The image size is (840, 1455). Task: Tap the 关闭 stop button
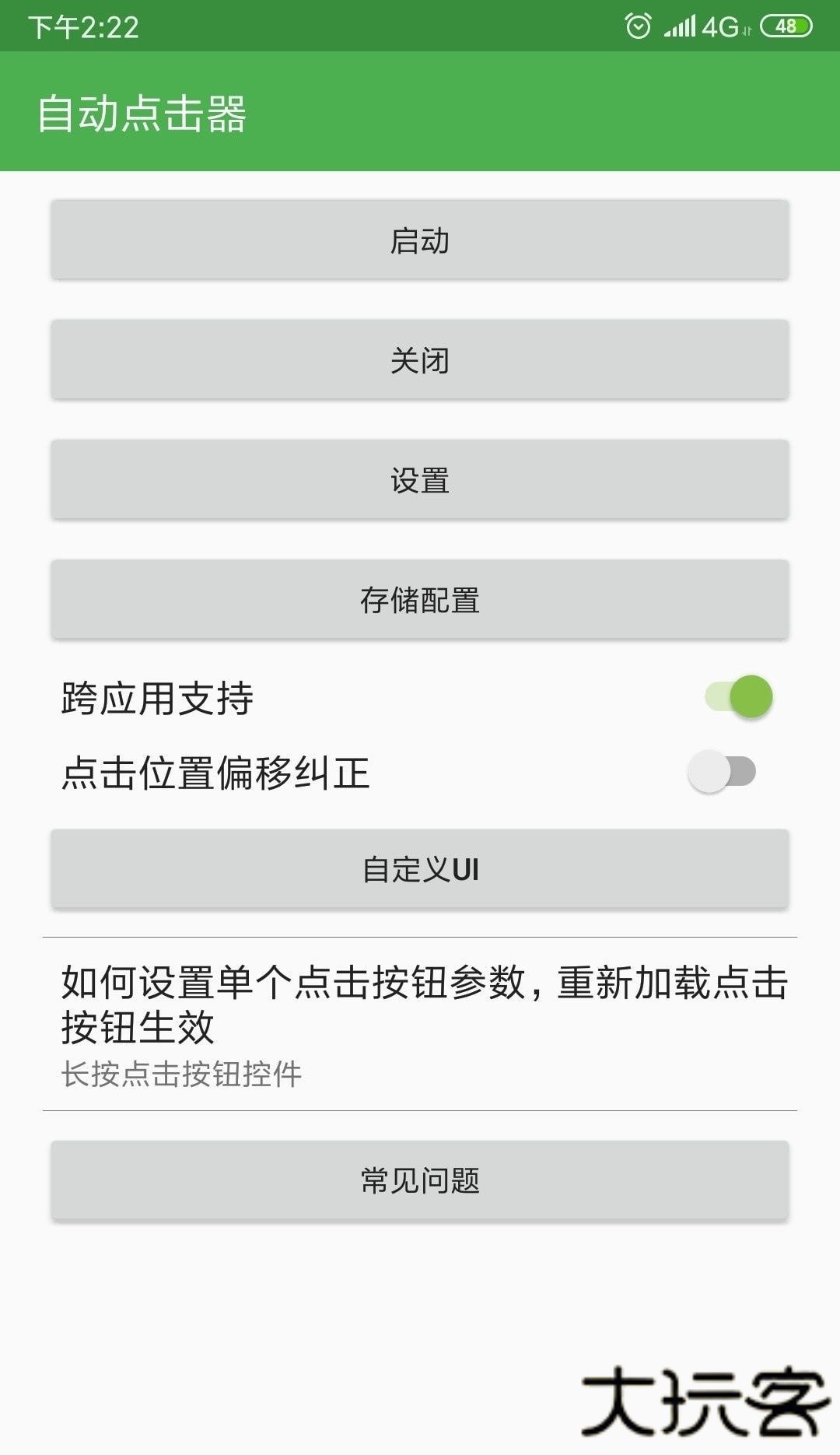pyautogui.click(x=420, y=360)
